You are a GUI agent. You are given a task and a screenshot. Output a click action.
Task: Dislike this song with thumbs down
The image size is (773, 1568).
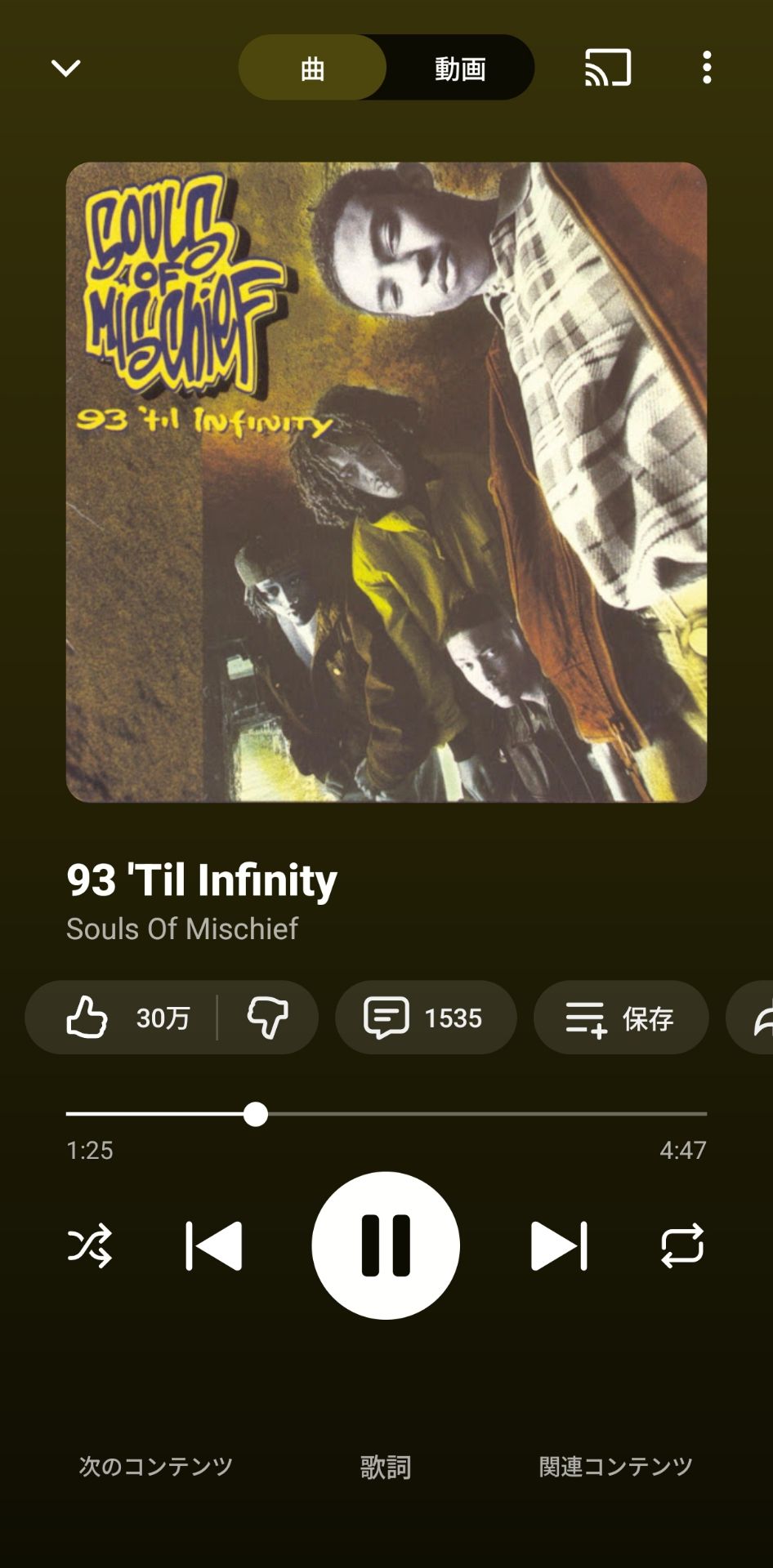(268, 1018)
